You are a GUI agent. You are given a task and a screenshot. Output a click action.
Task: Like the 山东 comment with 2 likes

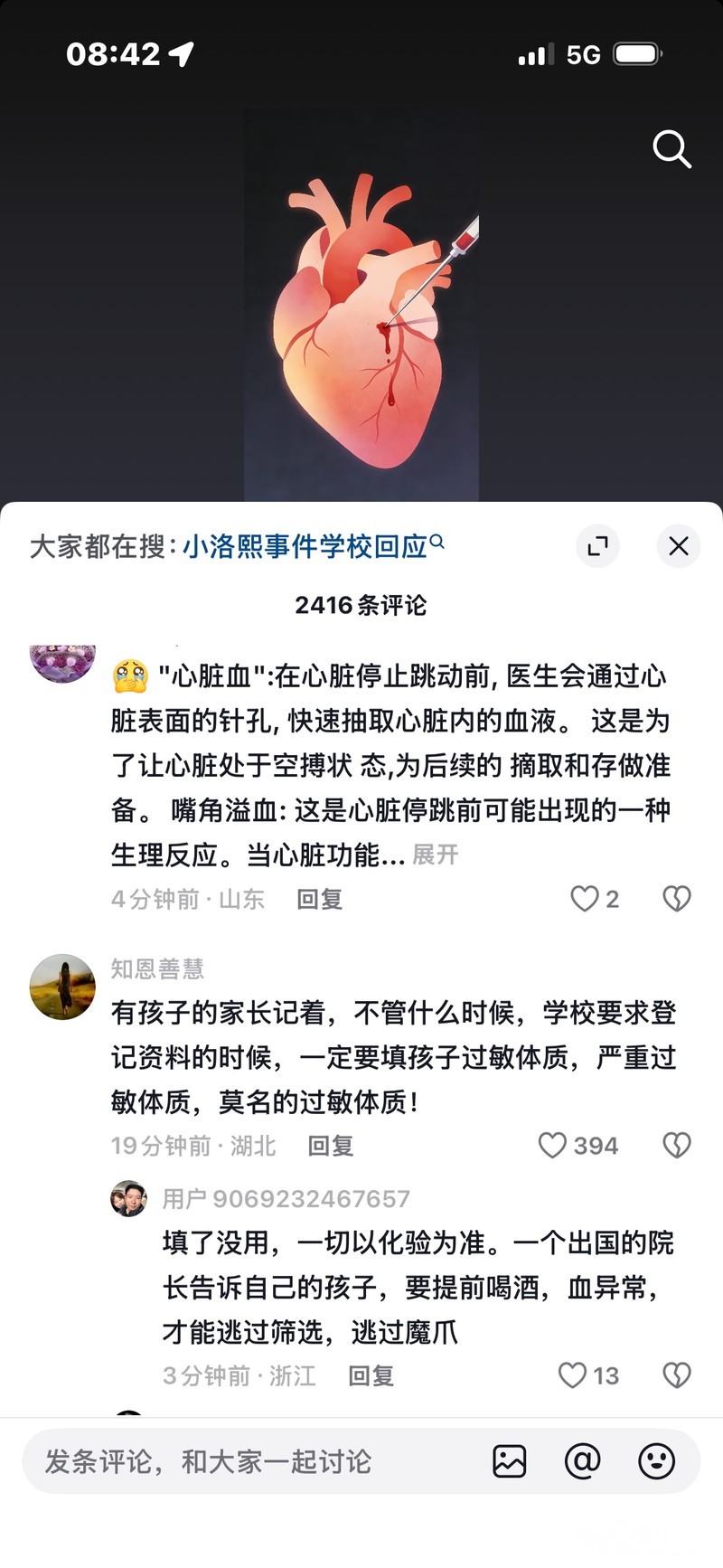[585, 899]
